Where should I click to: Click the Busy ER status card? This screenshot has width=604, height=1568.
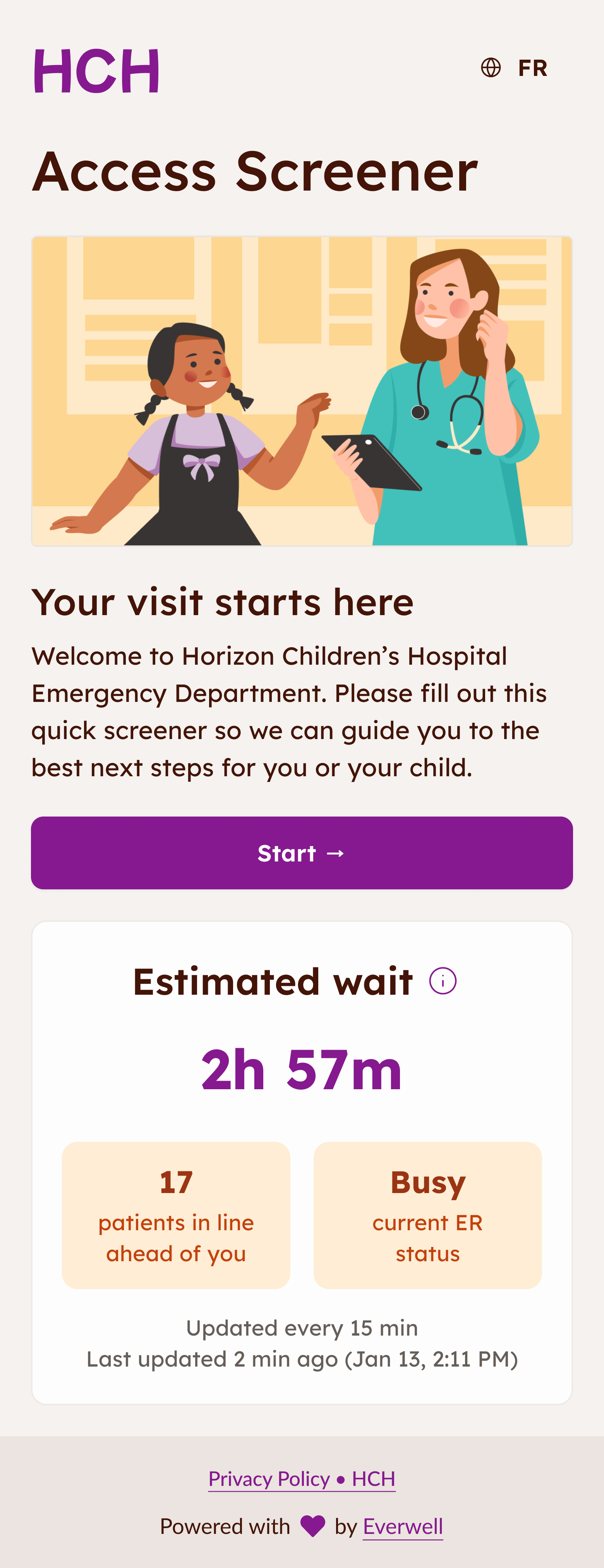[427, 1215]
